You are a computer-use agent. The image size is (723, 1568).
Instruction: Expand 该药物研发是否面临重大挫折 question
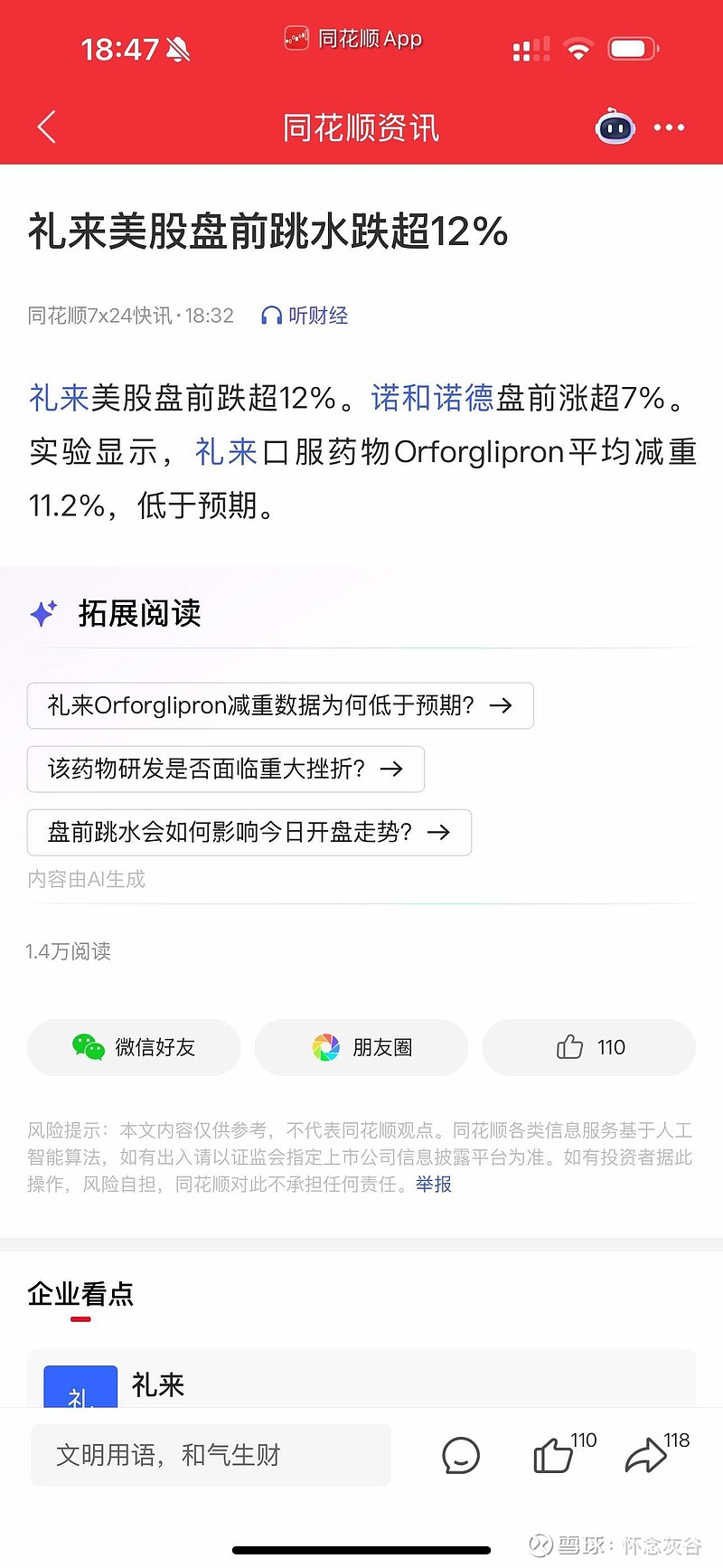225,769
